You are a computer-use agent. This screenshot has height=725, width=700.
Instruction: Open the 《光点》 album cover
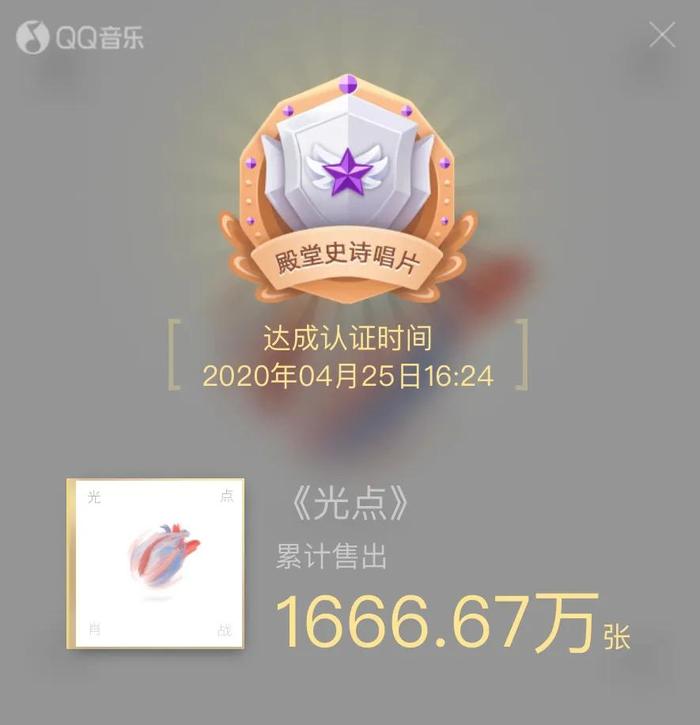[156, 563]
